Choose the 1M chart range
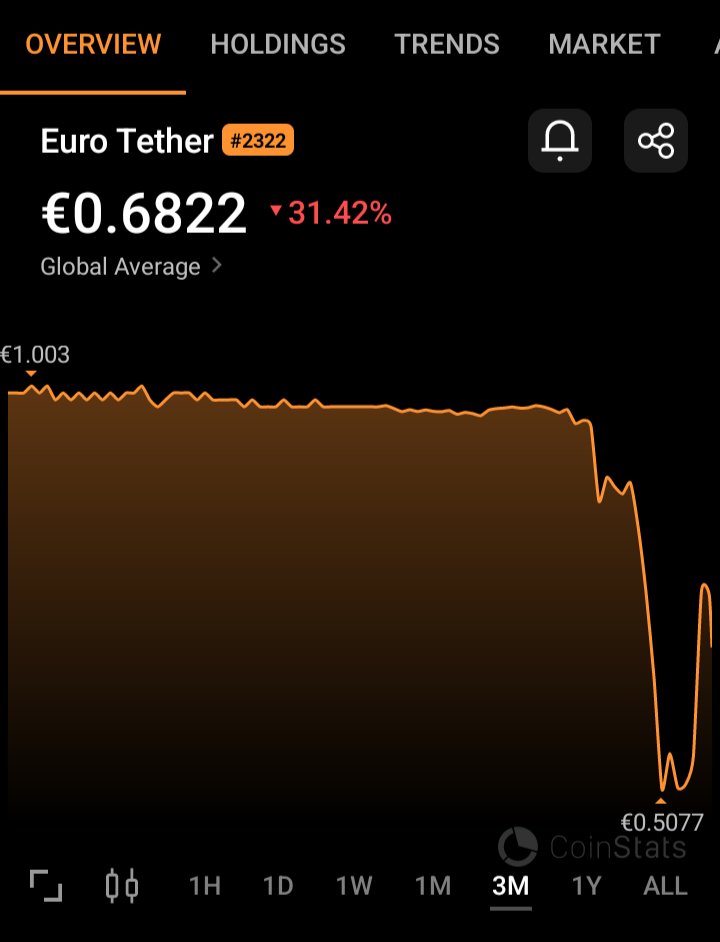720x942 pixels. point(433,886)
